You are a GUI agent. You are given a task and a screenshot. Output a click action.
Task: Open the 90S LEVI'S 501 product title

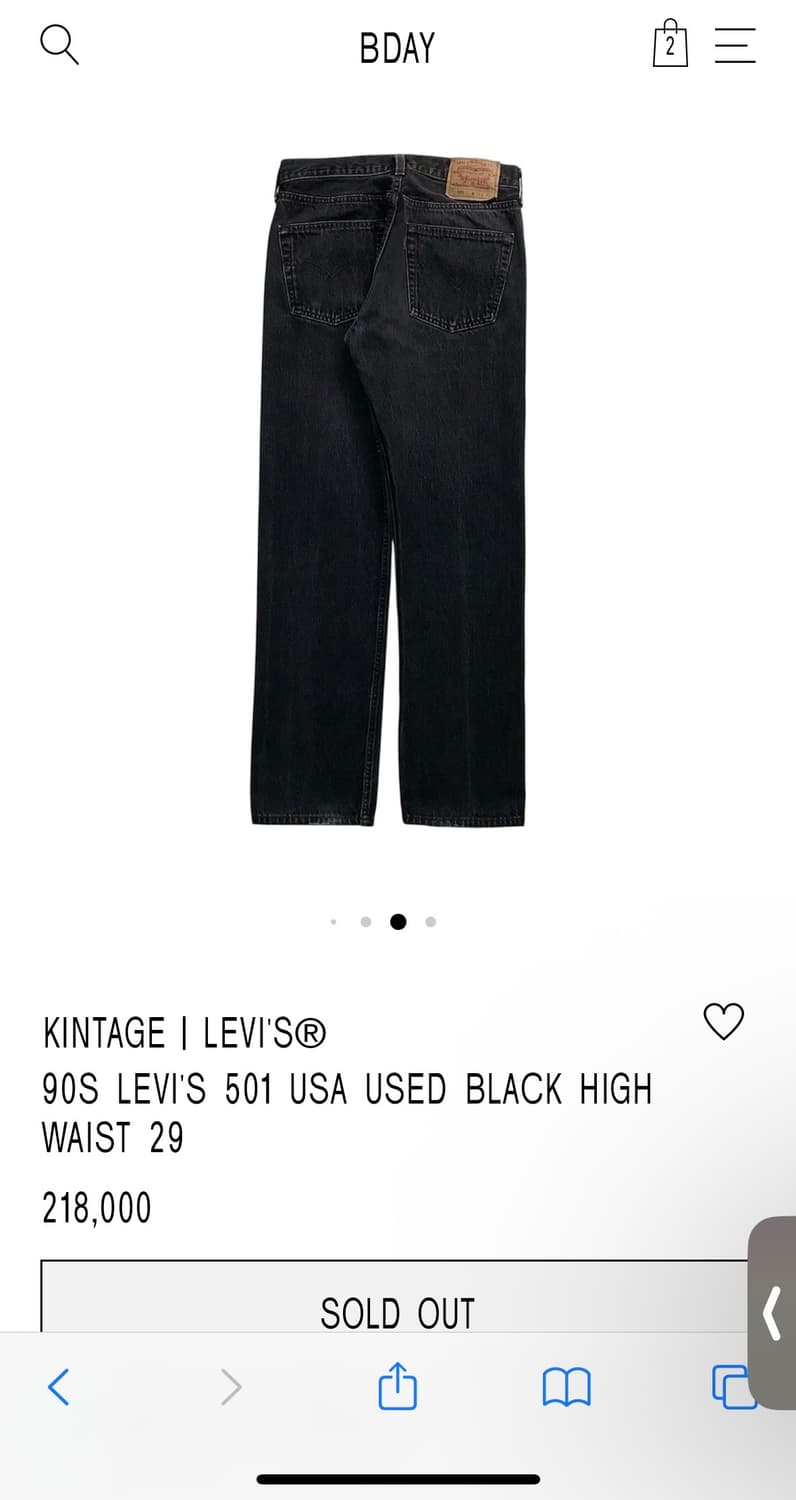tap(347, 1112)
